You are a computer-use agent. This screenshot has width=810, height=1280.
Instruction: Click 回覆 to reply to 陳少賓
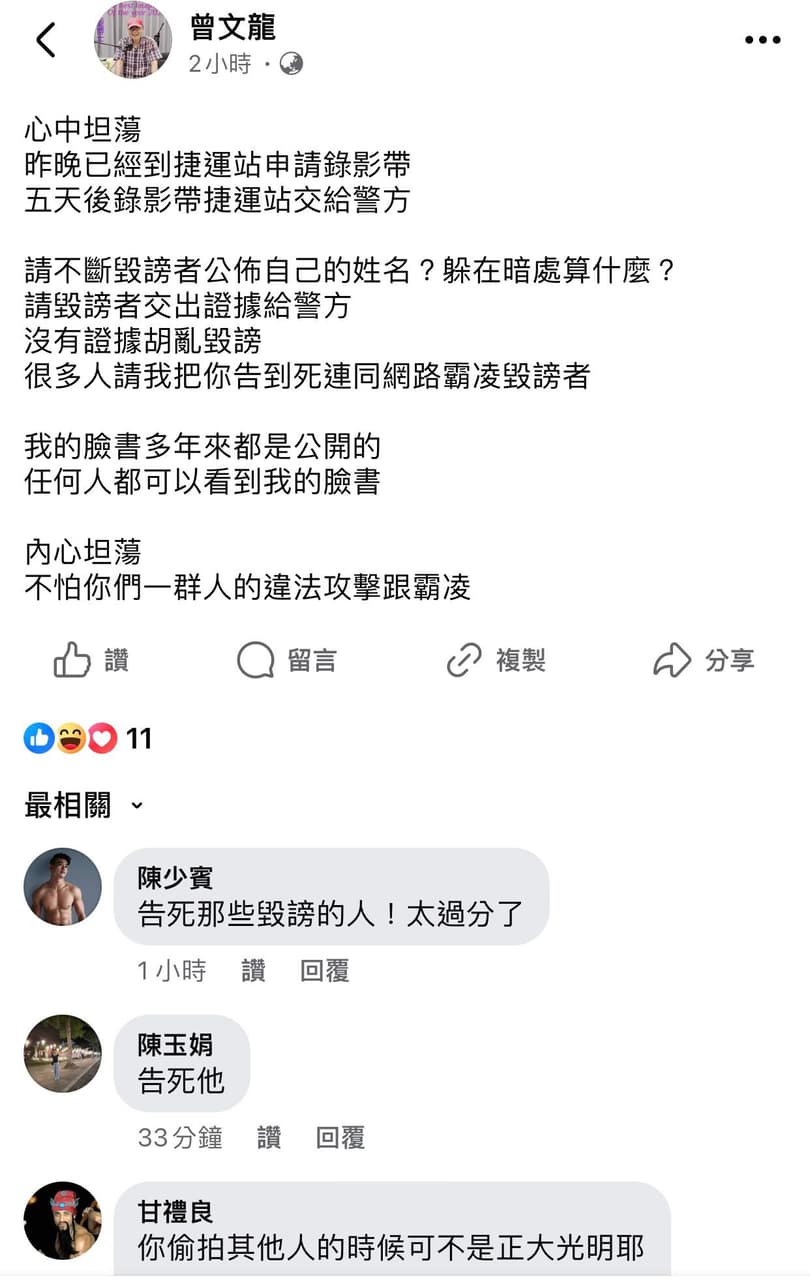tap(324, 969)
